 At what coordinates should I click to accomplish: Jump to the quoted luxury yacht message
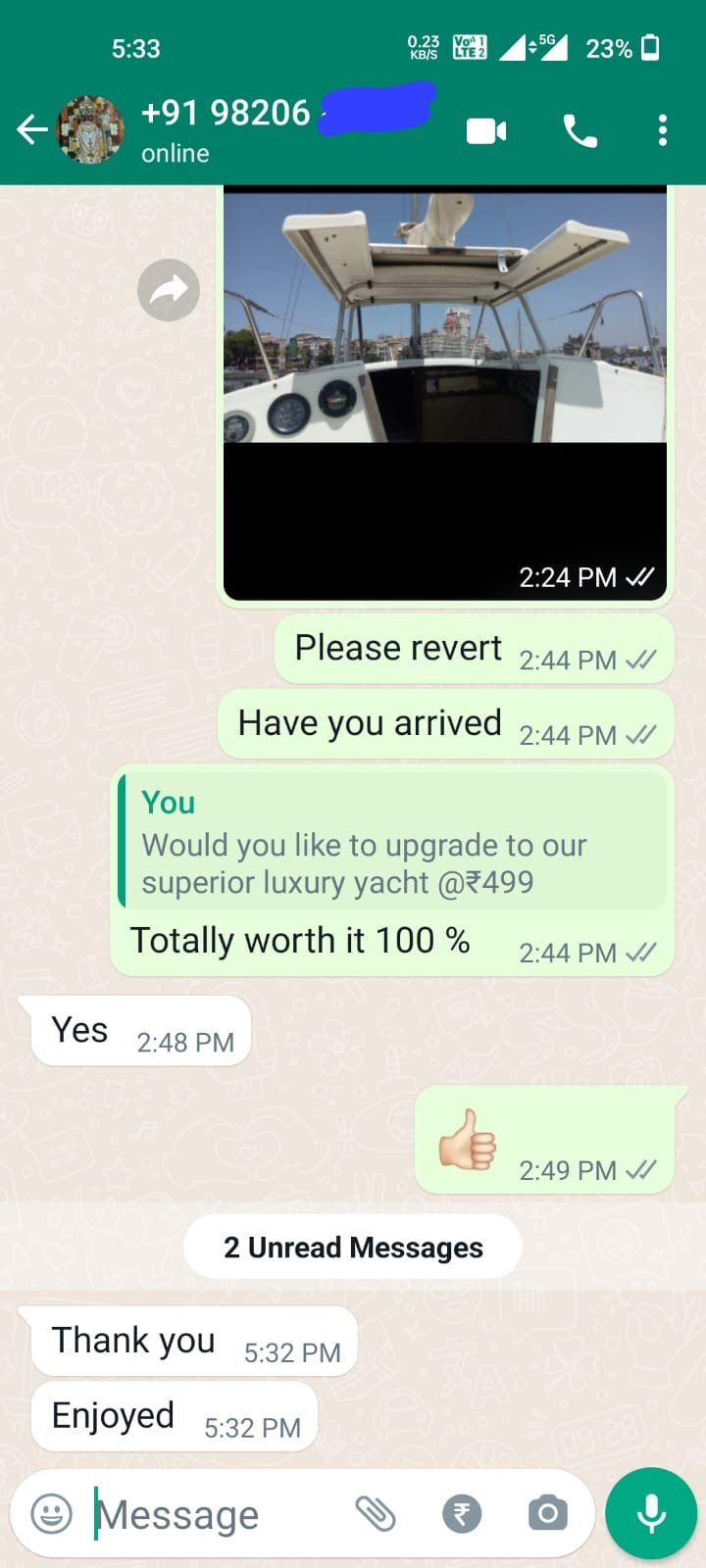392,843
